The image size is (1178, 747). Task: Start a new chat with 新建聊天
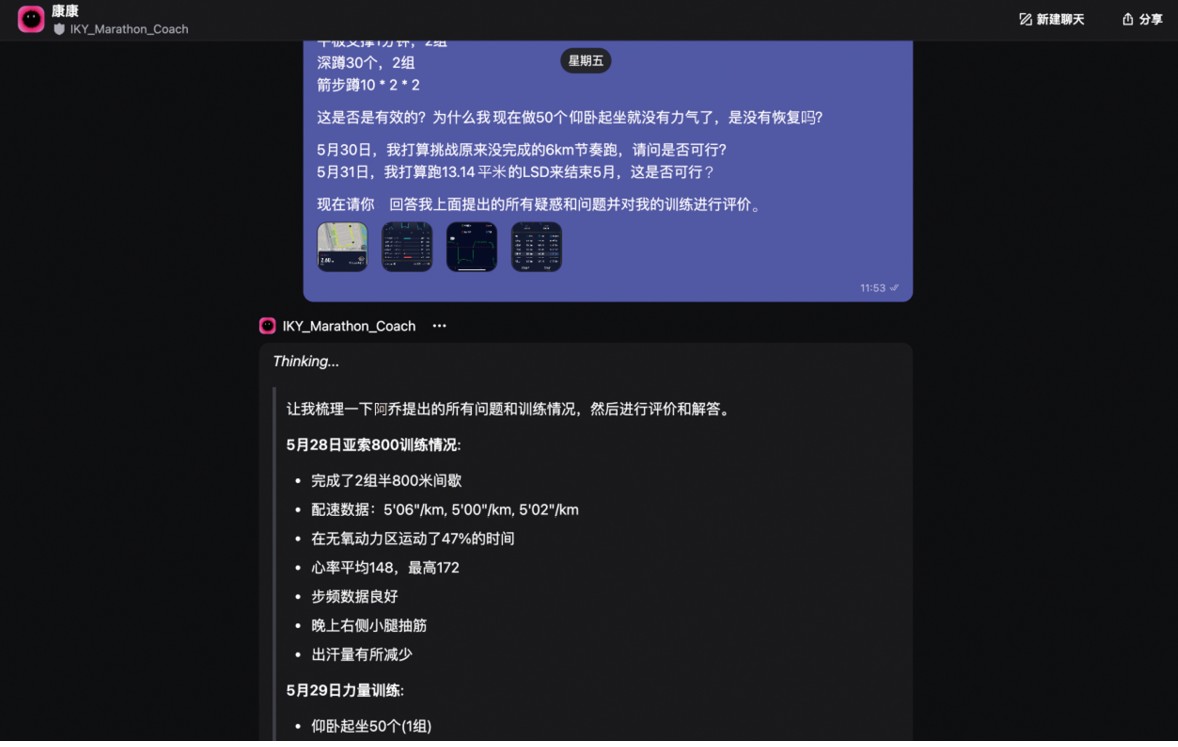click(x=1051, y=19)
